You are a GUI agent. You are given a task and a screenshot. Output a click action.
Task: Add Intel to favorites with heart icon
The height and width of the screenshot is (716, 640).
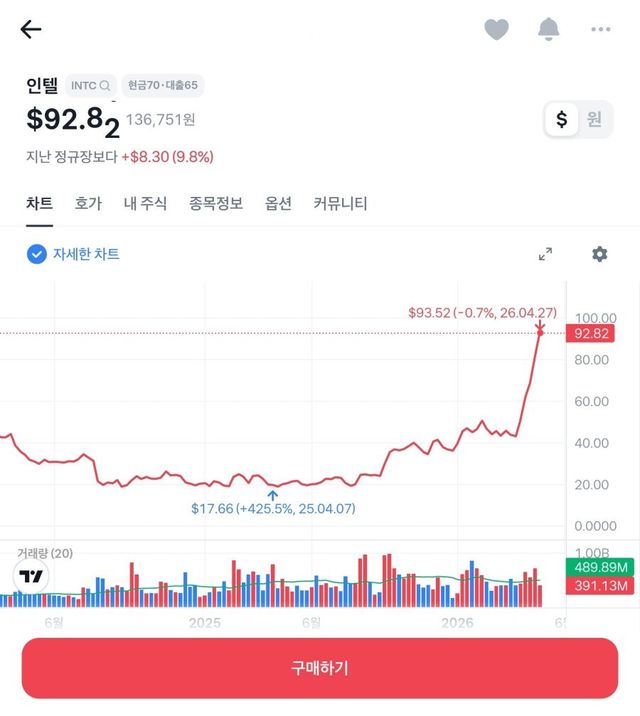coord(496,30)
